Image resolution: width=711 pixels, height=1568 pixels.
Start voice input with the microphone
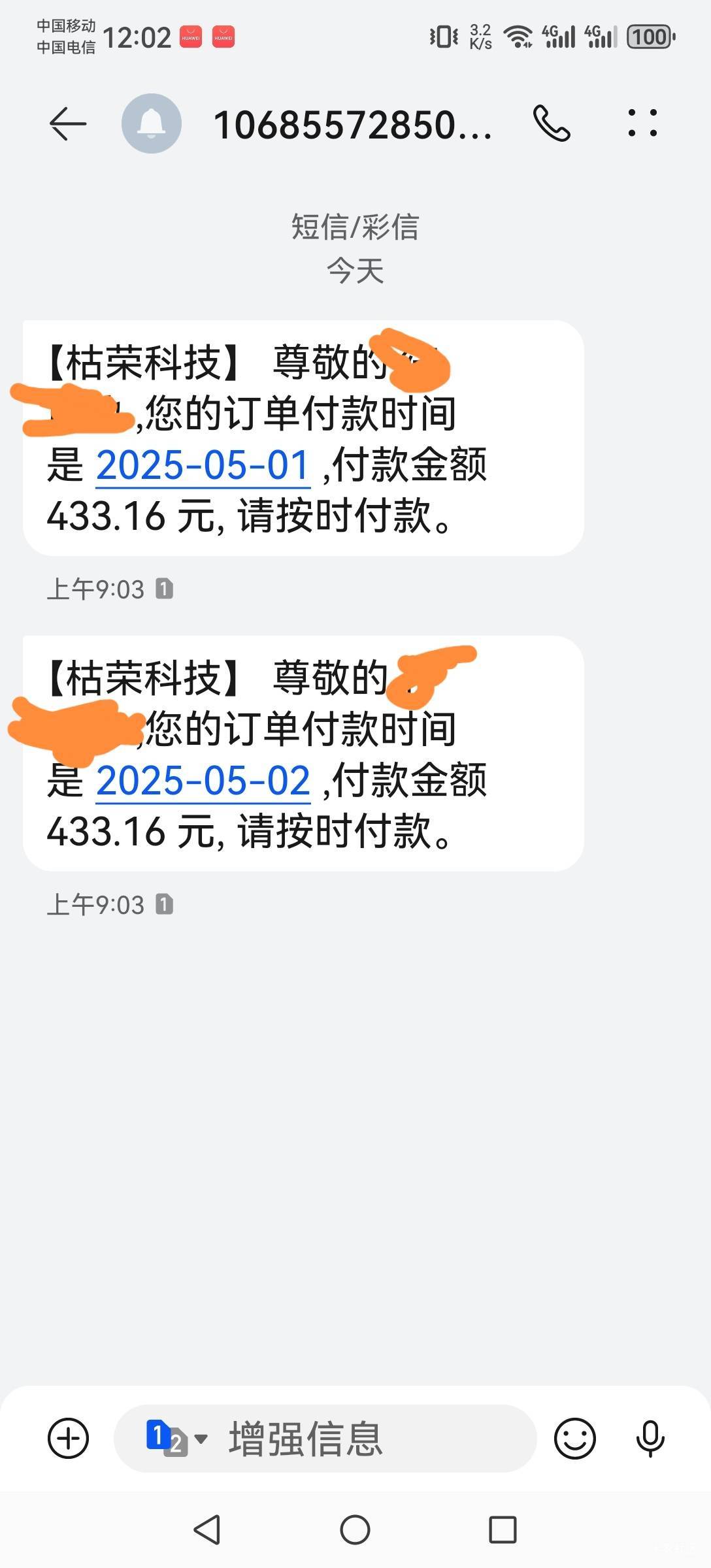click(650, 1438)
